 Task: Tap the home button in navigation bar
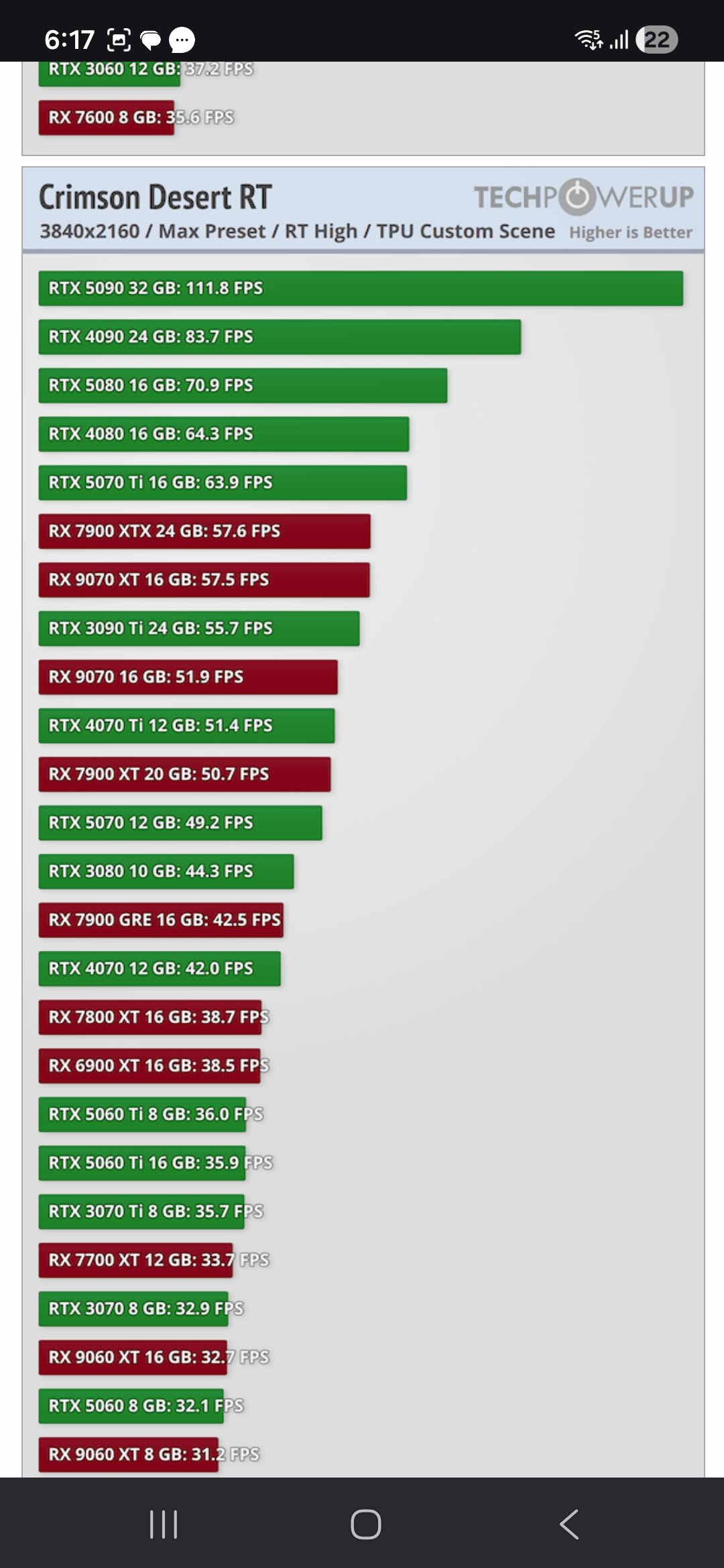[366, 1524]
